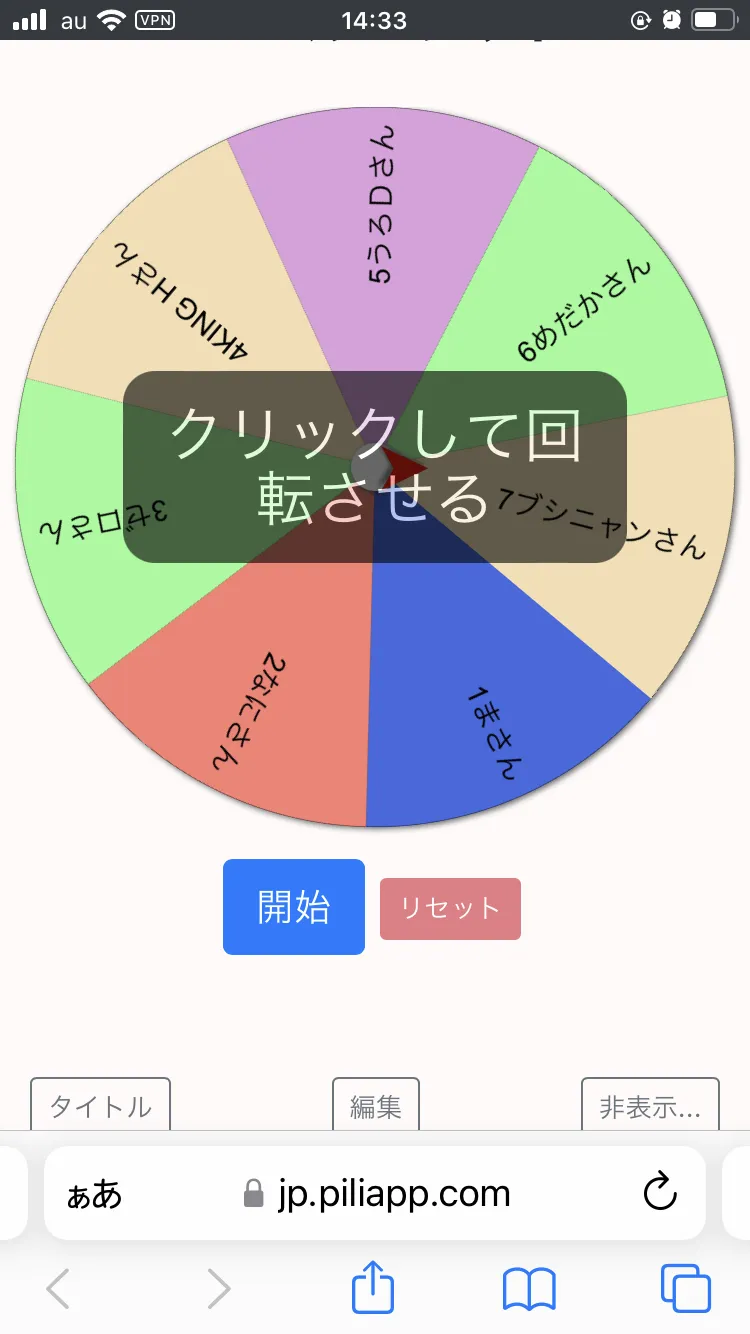
Task: Reload the page with the refresh icon
Action: [660, 1192]
